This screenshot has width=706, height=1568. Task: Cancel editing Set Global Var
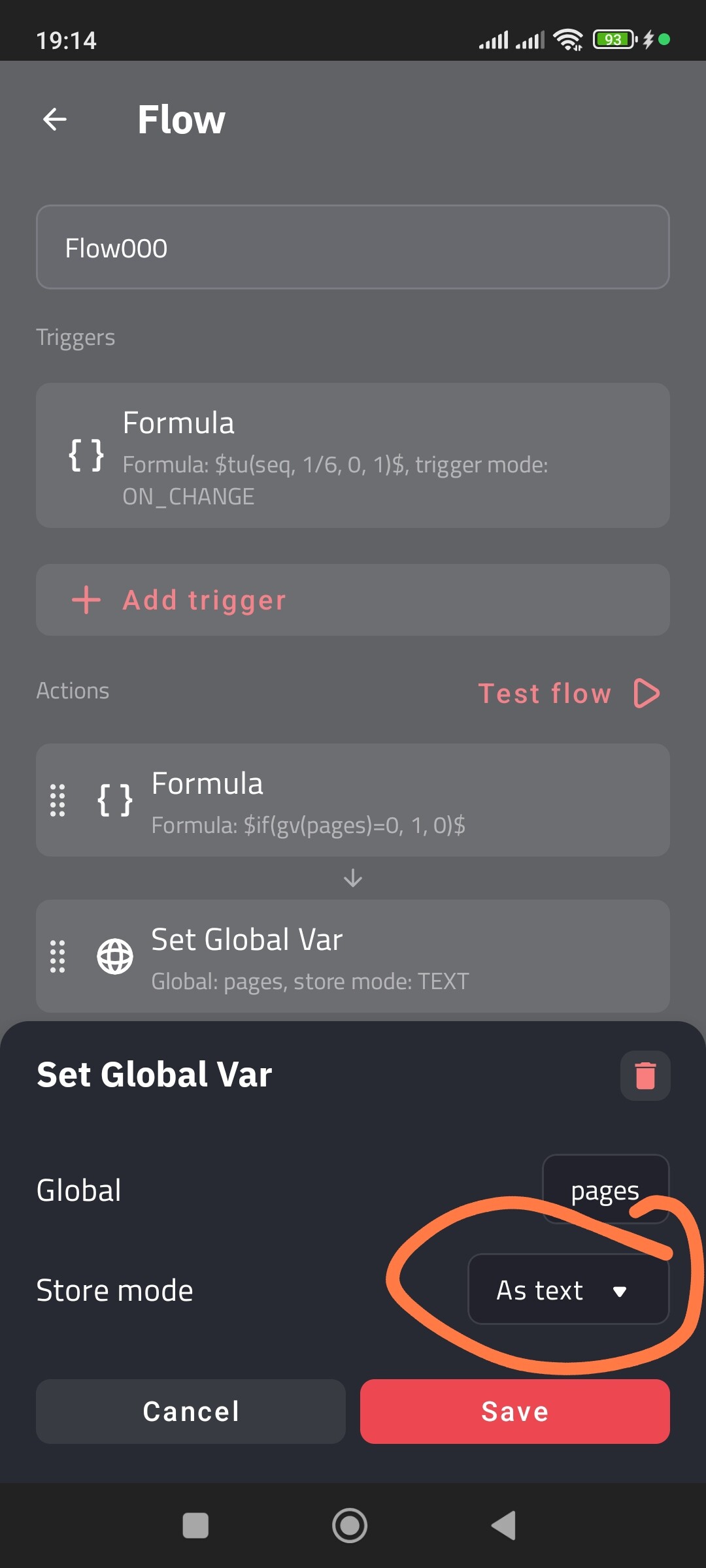(x=191, y=1411)
